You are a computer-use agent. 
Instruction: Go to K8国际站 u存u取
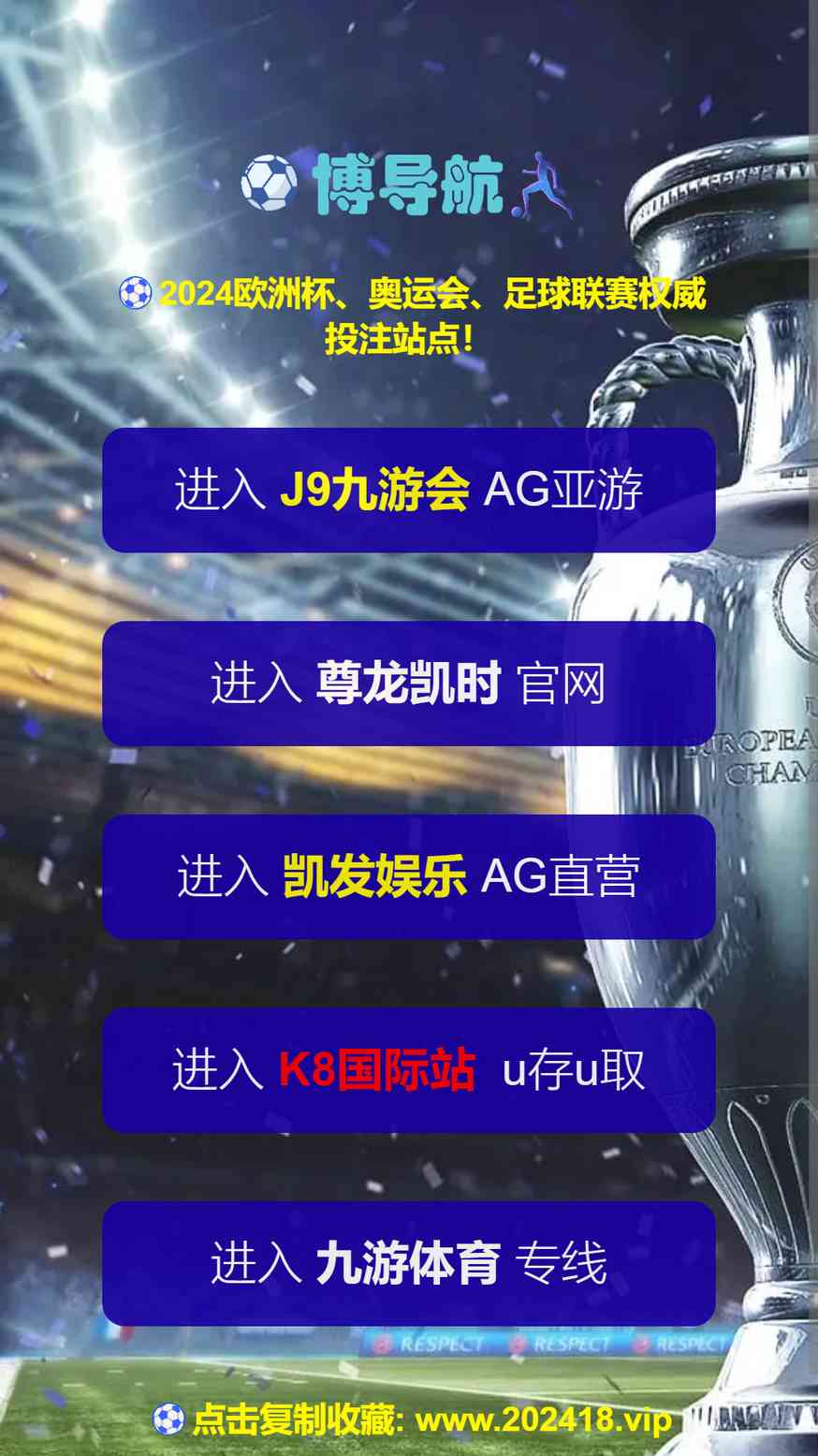(x=409, y=1070)
